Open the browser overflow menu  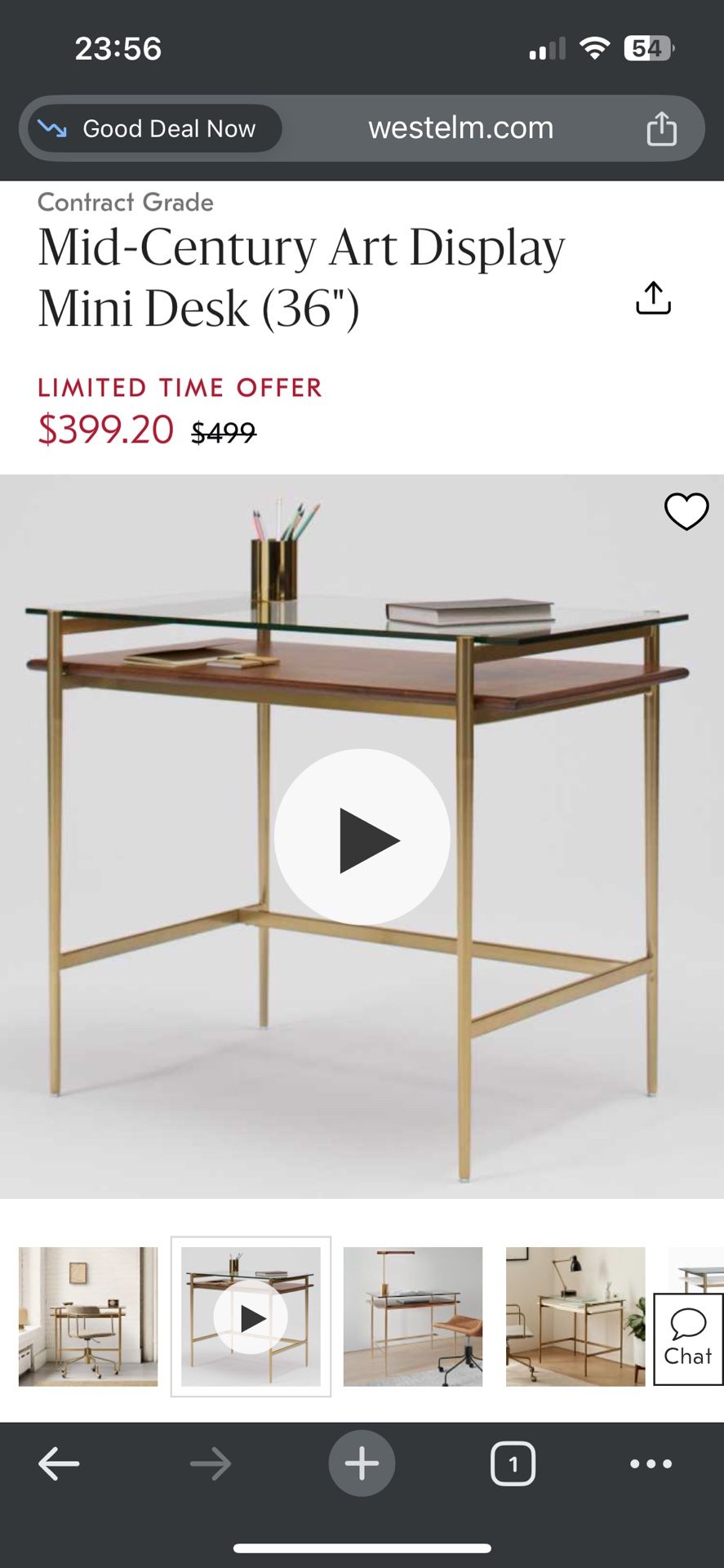tap(651, 1463)
